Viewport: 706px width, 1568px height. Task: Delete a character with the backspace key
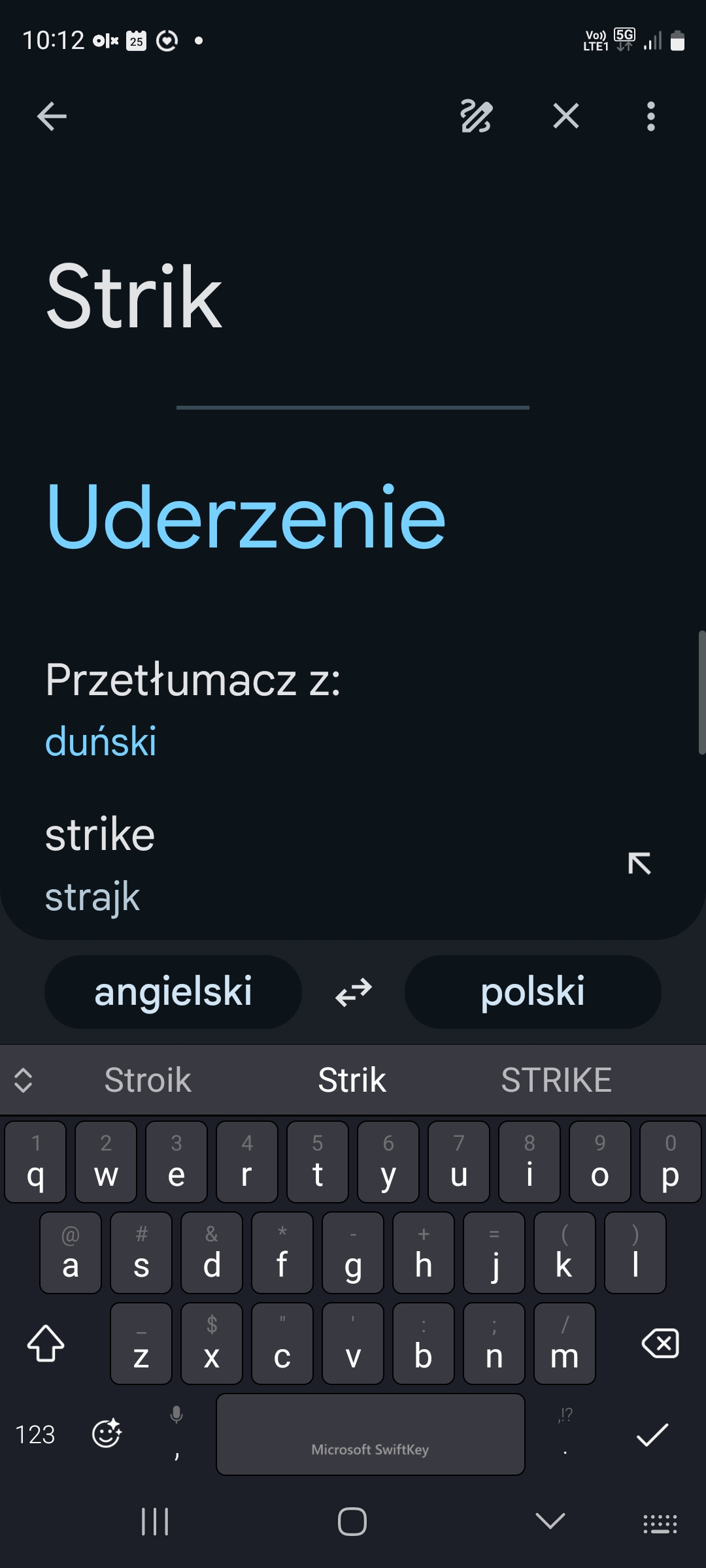[660, 1343]
